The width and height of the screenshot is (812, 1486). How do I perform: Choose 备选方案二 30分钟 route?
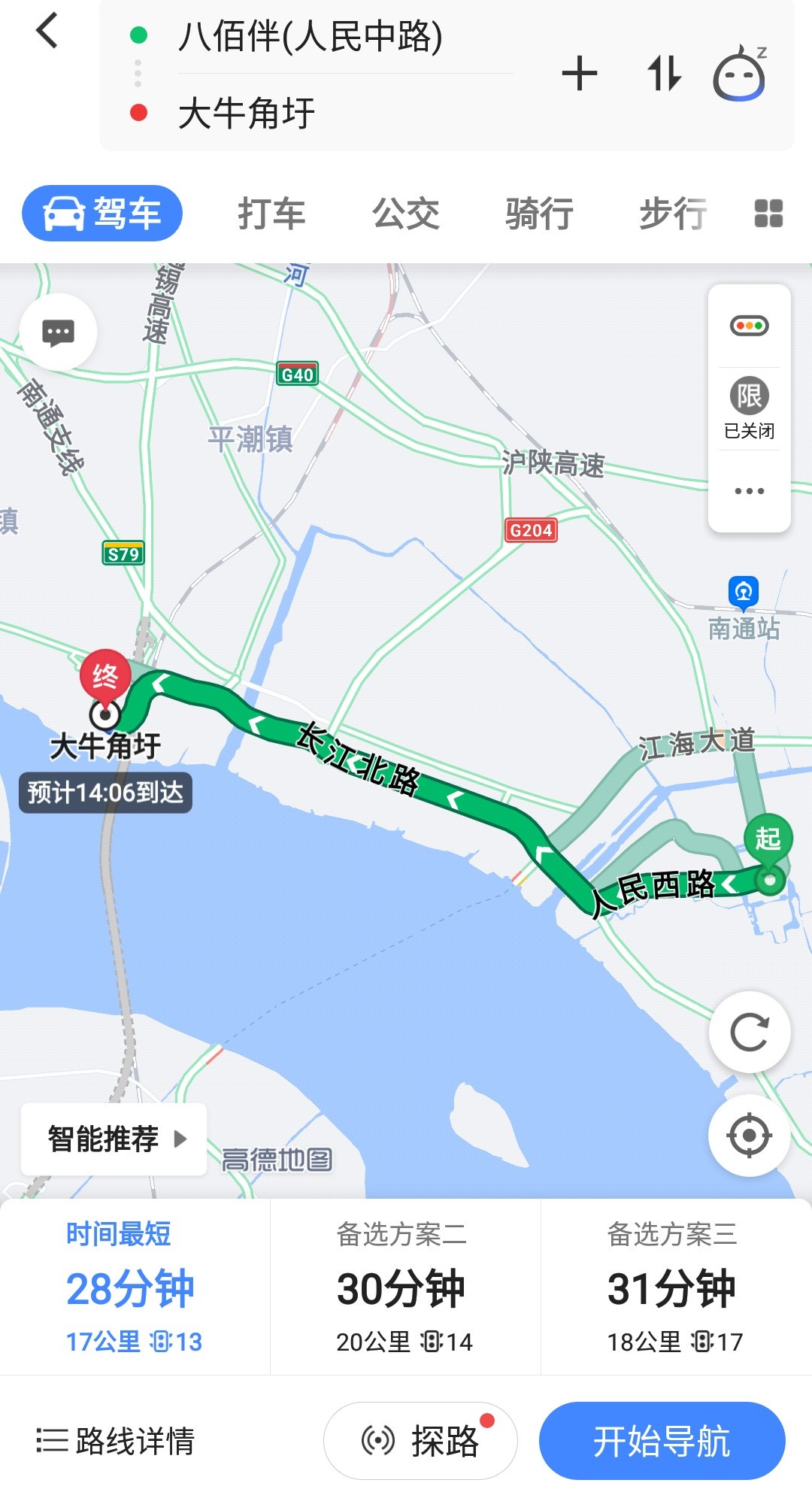coord(404,1287)
